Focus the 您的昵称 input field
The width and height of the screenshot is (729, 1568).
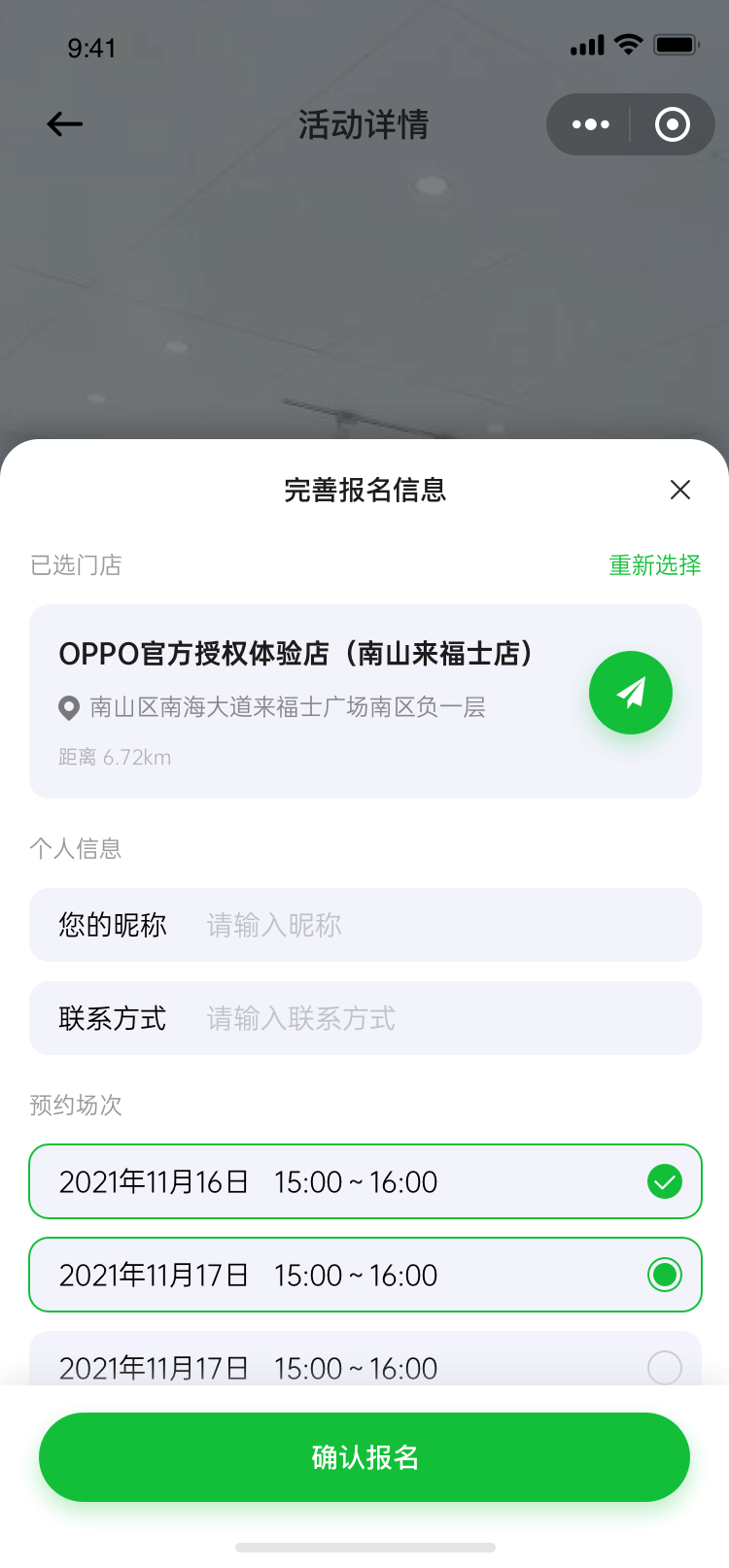click(437, 925)
